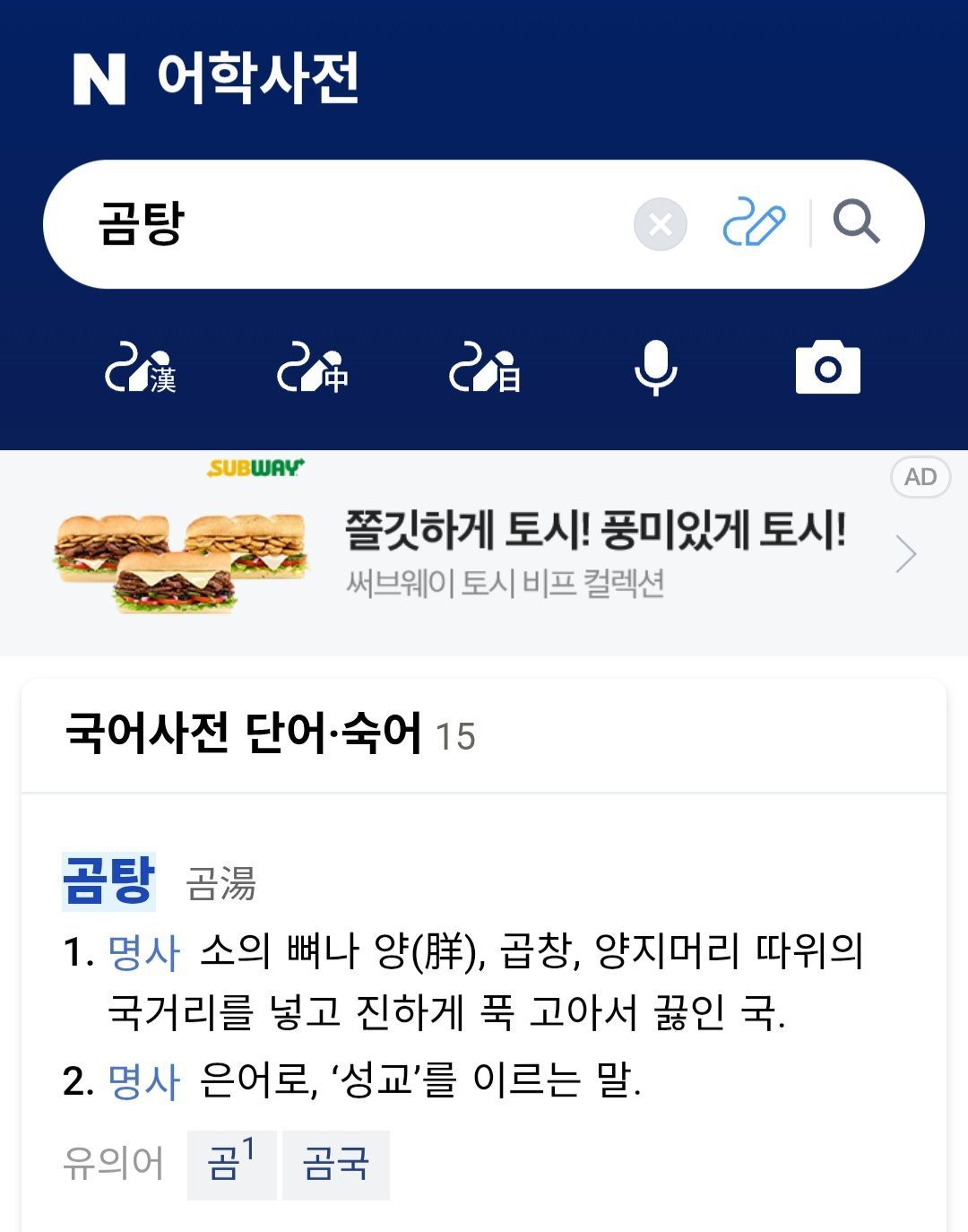Open camera image search
This screenshot has width=968, height=1232.
pyautogui.click(x=827, y=368)
